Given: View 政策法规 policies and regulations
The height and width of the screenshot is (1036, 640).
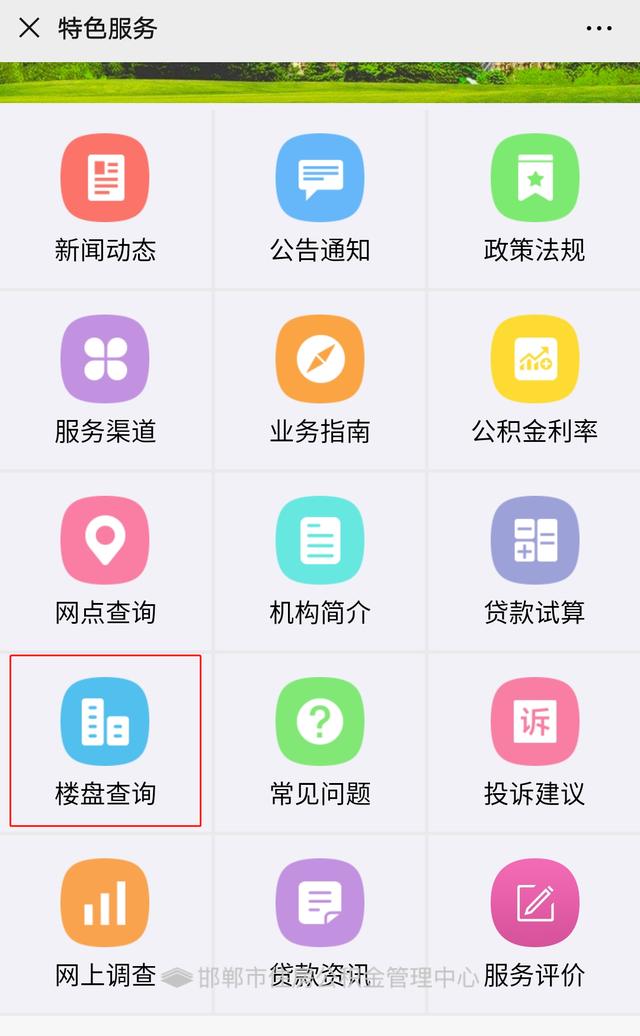Looking at the screenshot, I should pyautogui.click(x=534, y=178).
